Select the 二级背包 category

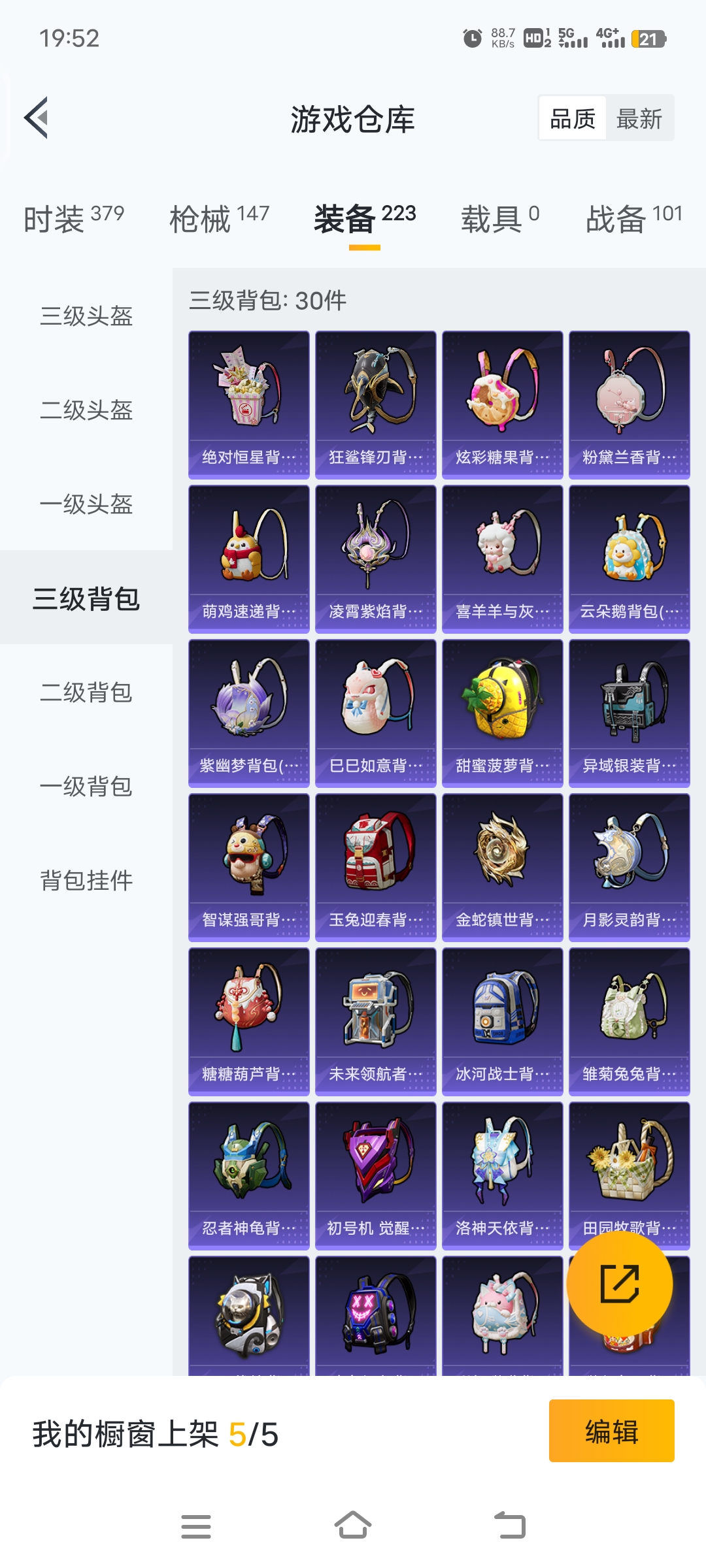(x=86, y=693)
